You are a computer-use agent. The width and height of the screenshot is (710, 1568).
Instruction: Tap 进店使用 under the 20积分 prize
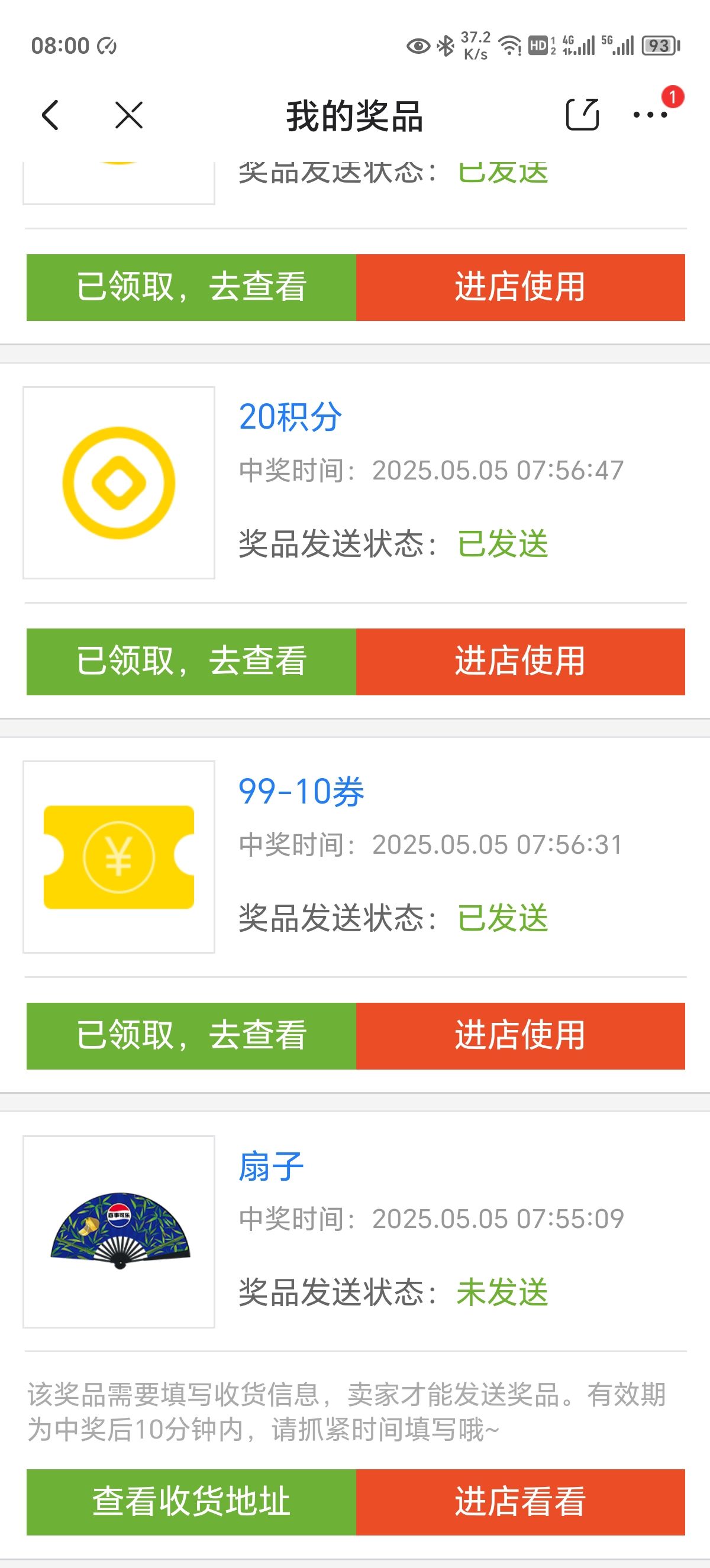pos(520,662)
